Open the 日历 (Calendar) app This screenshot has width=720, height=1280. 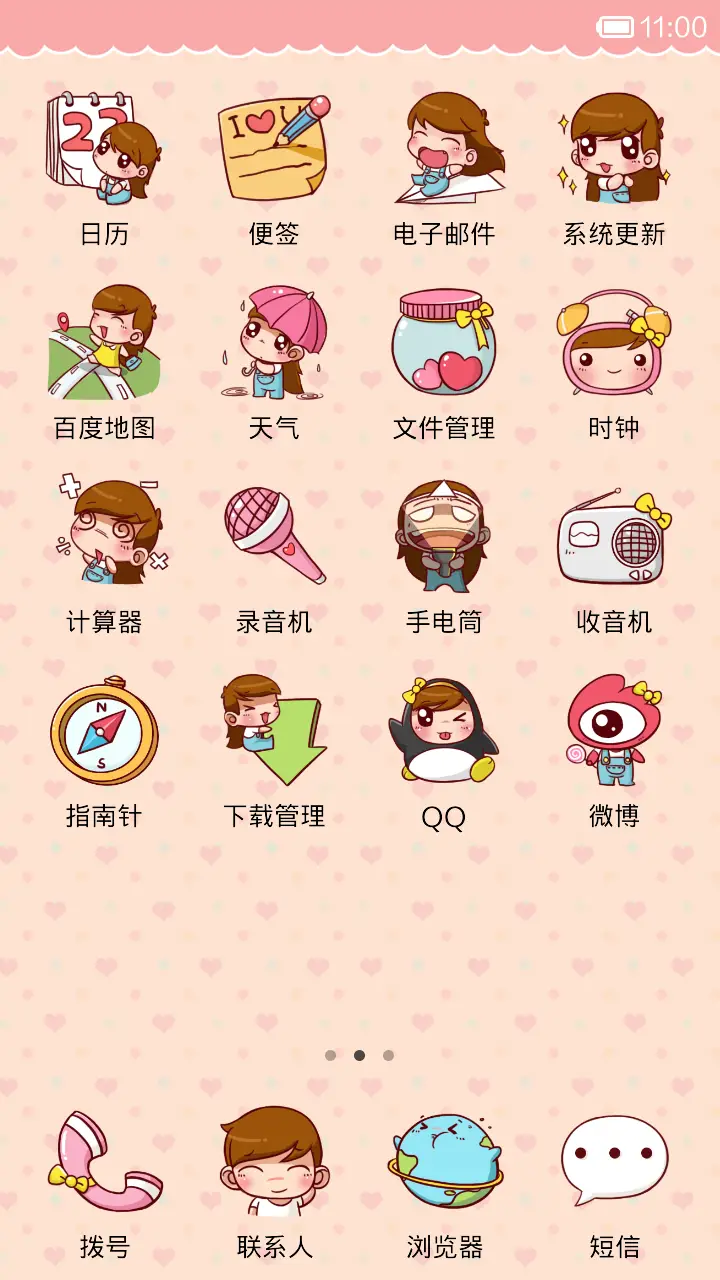(103, 150)
